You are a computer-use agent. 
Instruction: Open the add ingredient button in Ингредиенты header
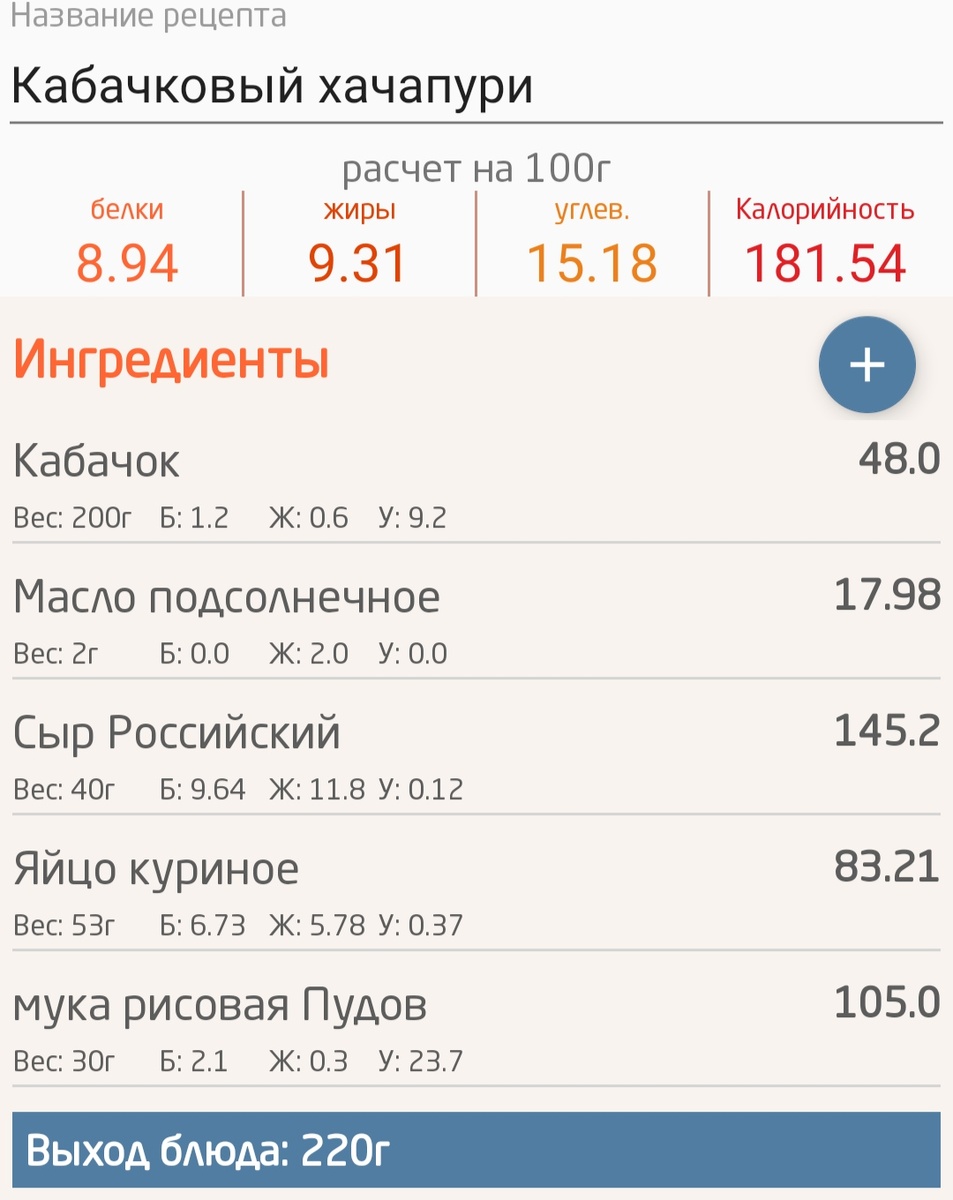(866, 365)
